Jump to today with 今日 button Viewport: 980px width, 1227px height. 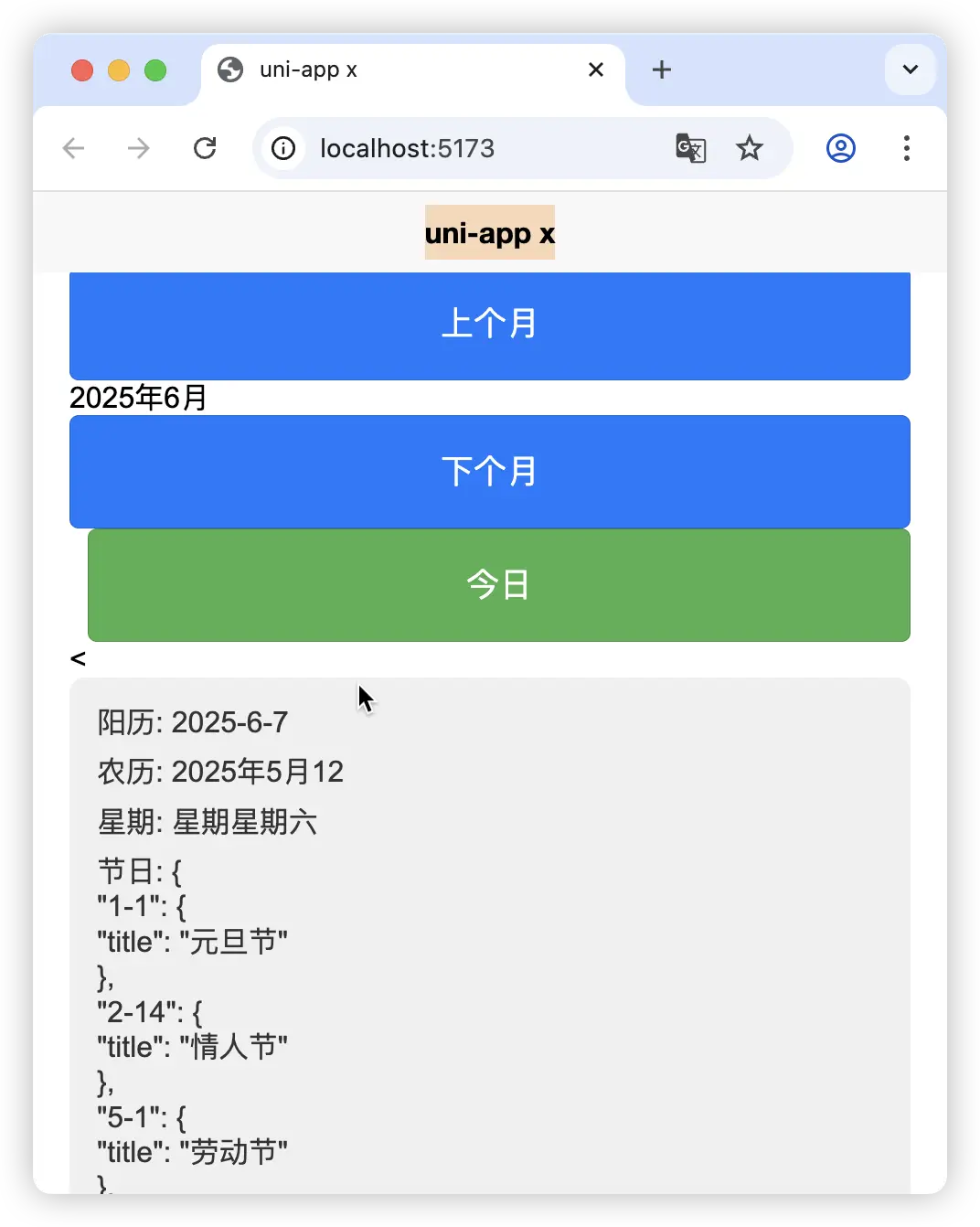click(498, 585)
